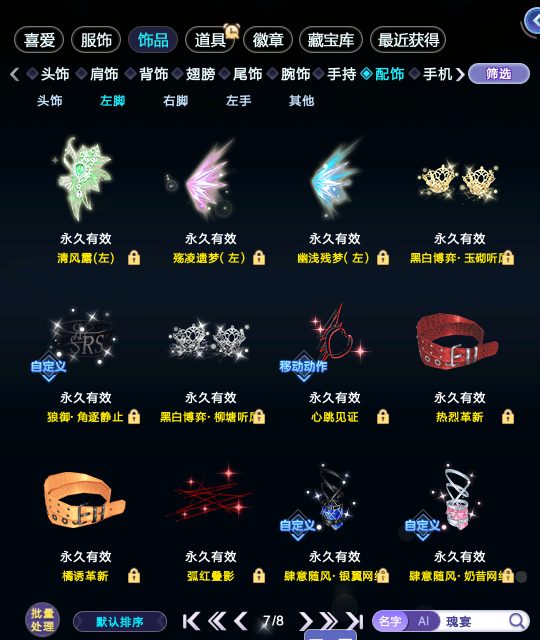540x640 pixels.
Task: Open the 道具 tab
Action: [x=210, y=40]
